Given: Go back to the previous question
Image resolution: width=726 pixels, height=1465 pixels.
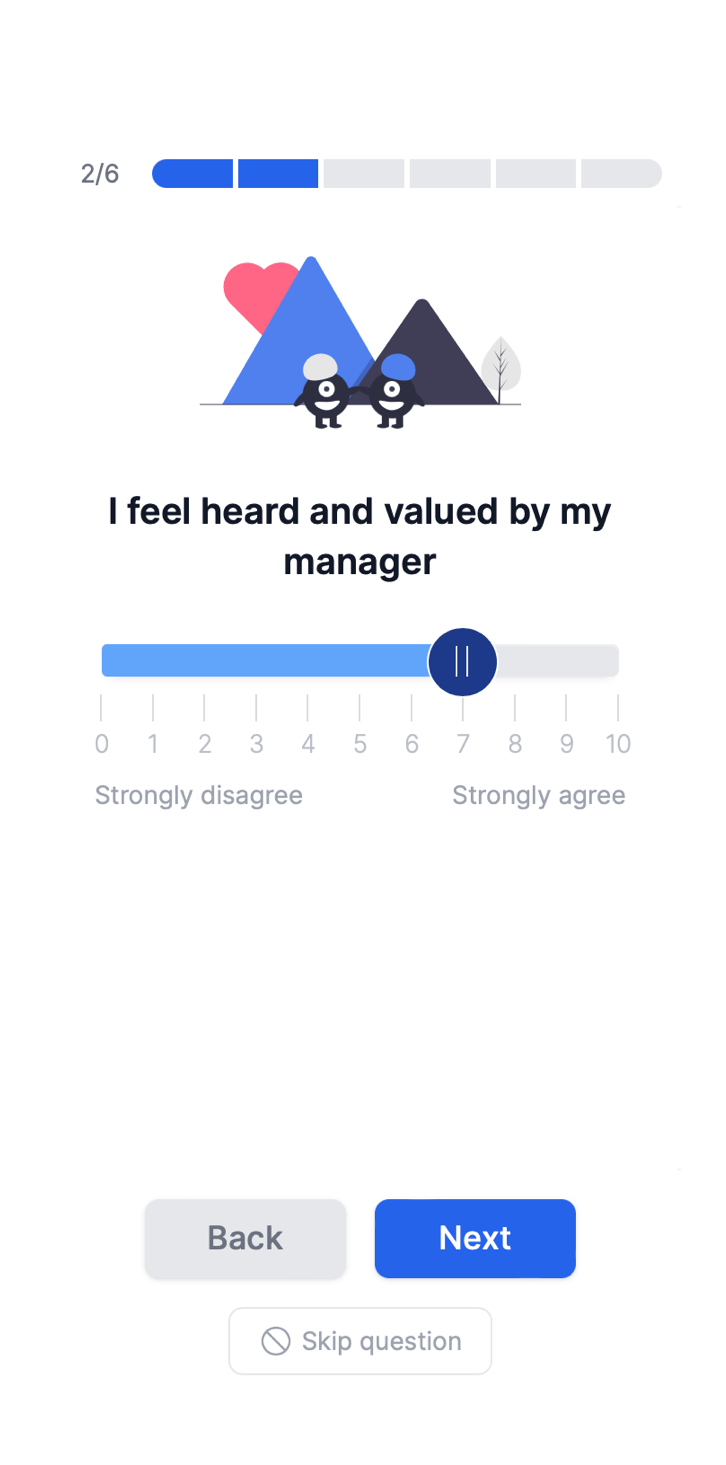Looking at the screenshot, I should (245, 1238).
